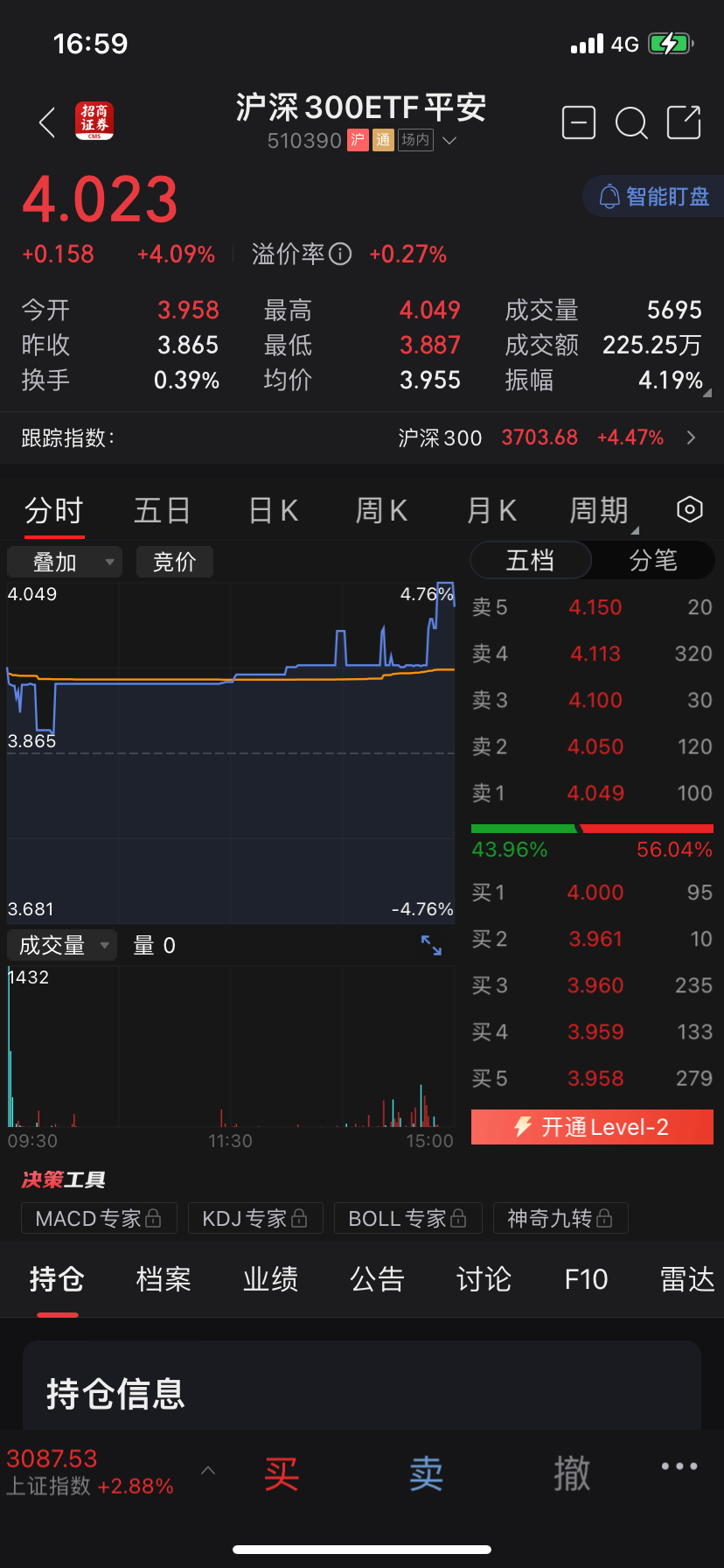This screenshot has width=724, height=1568.
Task: Tap 开通Level-2 button
Action: 592,1127
